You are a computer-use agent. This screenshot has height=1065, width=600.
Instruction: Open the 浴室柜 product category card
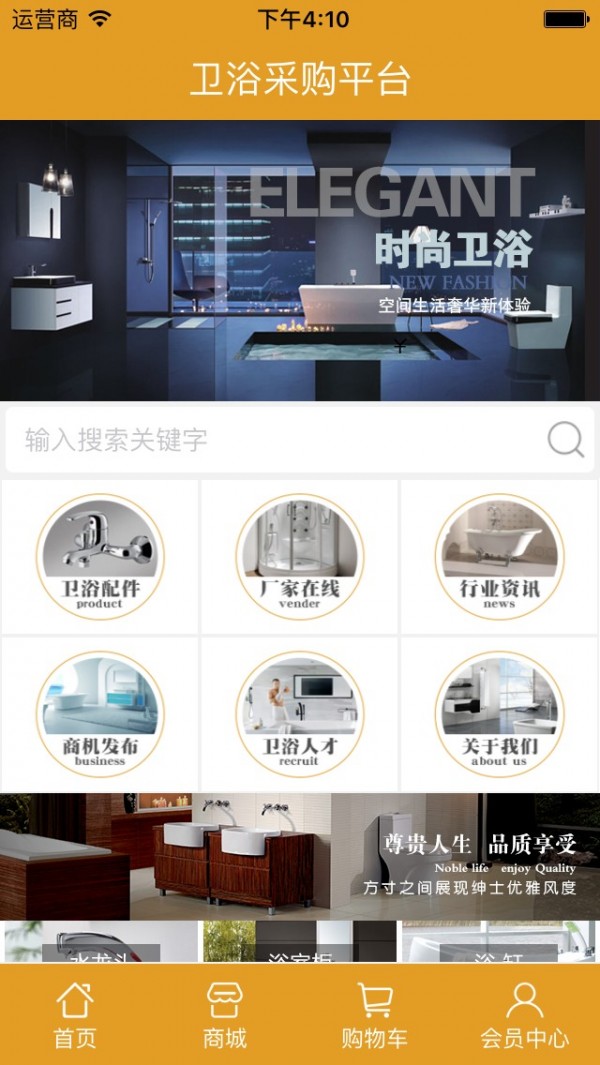pos(299,943)
